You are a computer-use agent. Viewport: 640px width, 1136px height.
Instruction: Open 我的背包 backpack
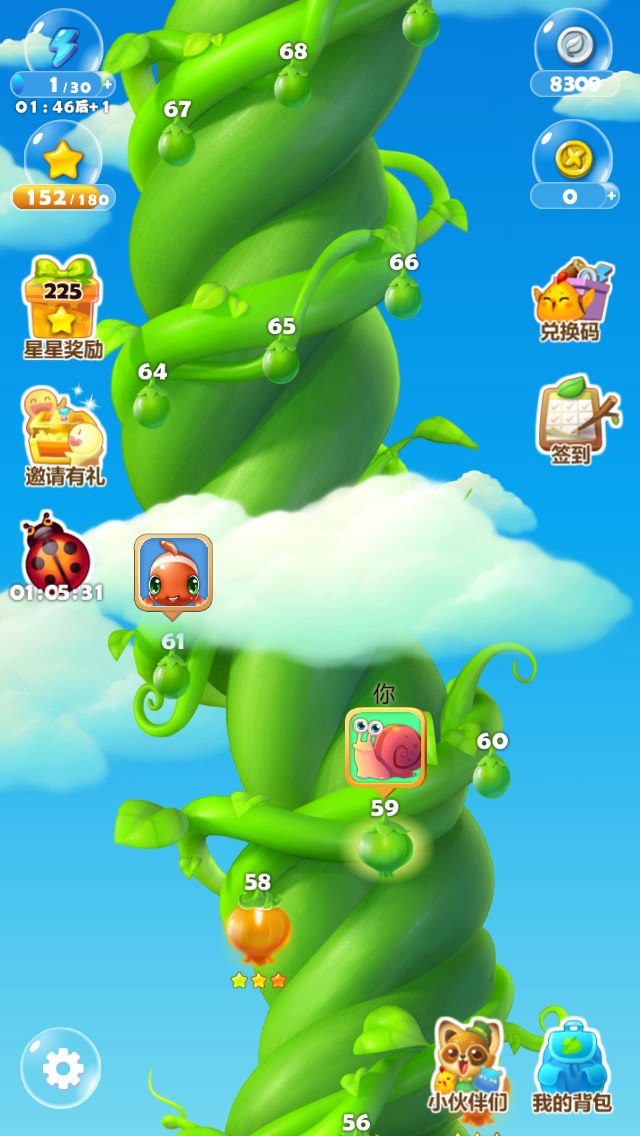pyautogui.click(x=572, y=1066)
